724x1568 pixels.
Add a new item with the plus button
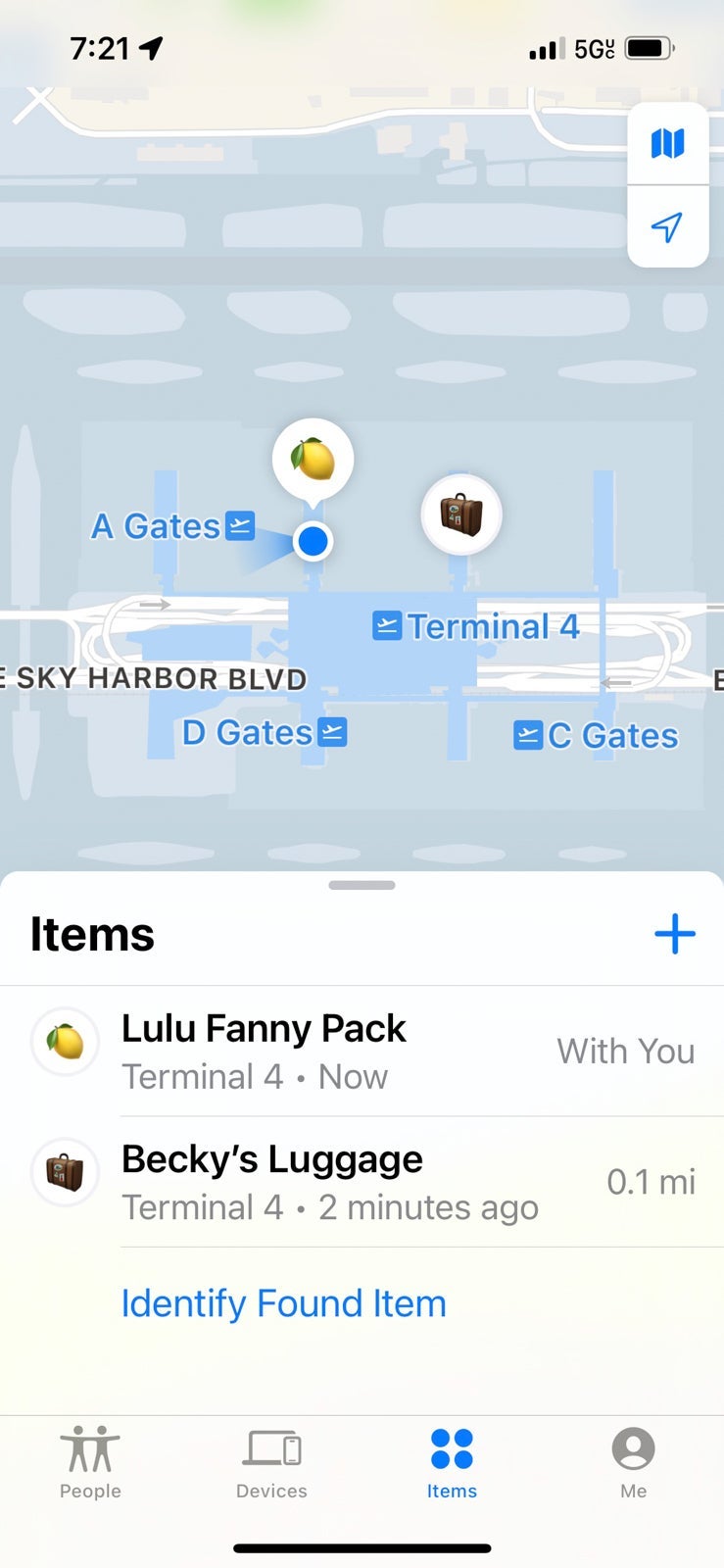tap(675, 934)
